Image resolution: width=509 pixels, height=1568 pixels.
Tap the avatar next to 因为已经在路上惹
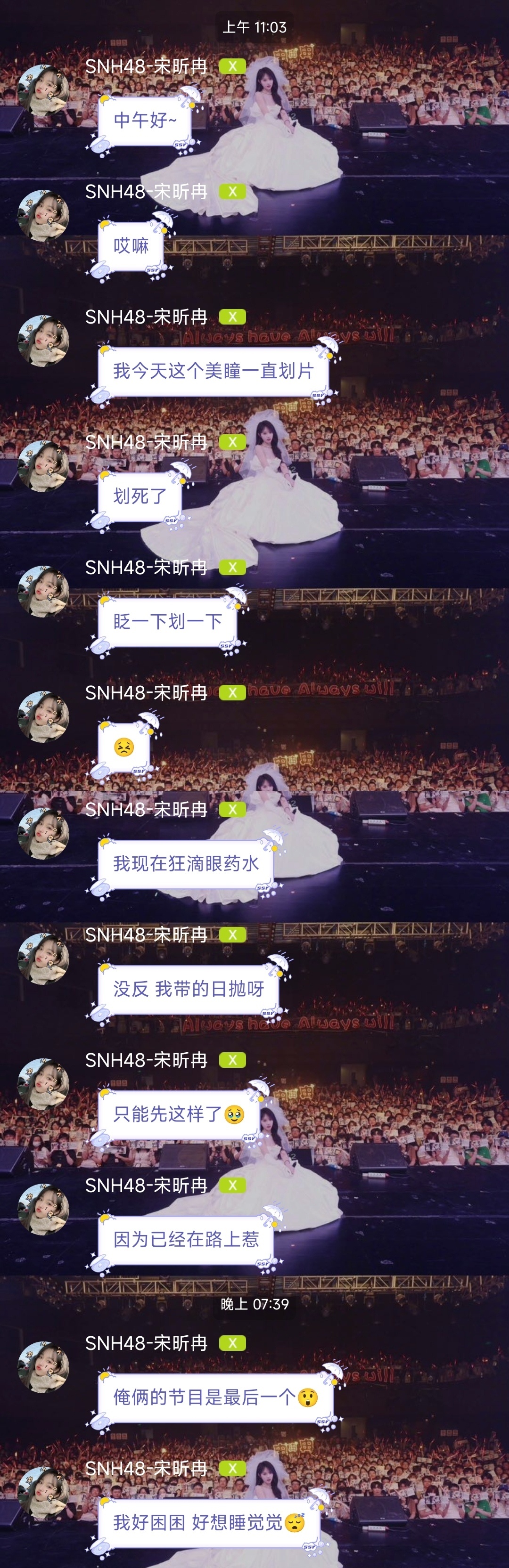[43, 1210]
